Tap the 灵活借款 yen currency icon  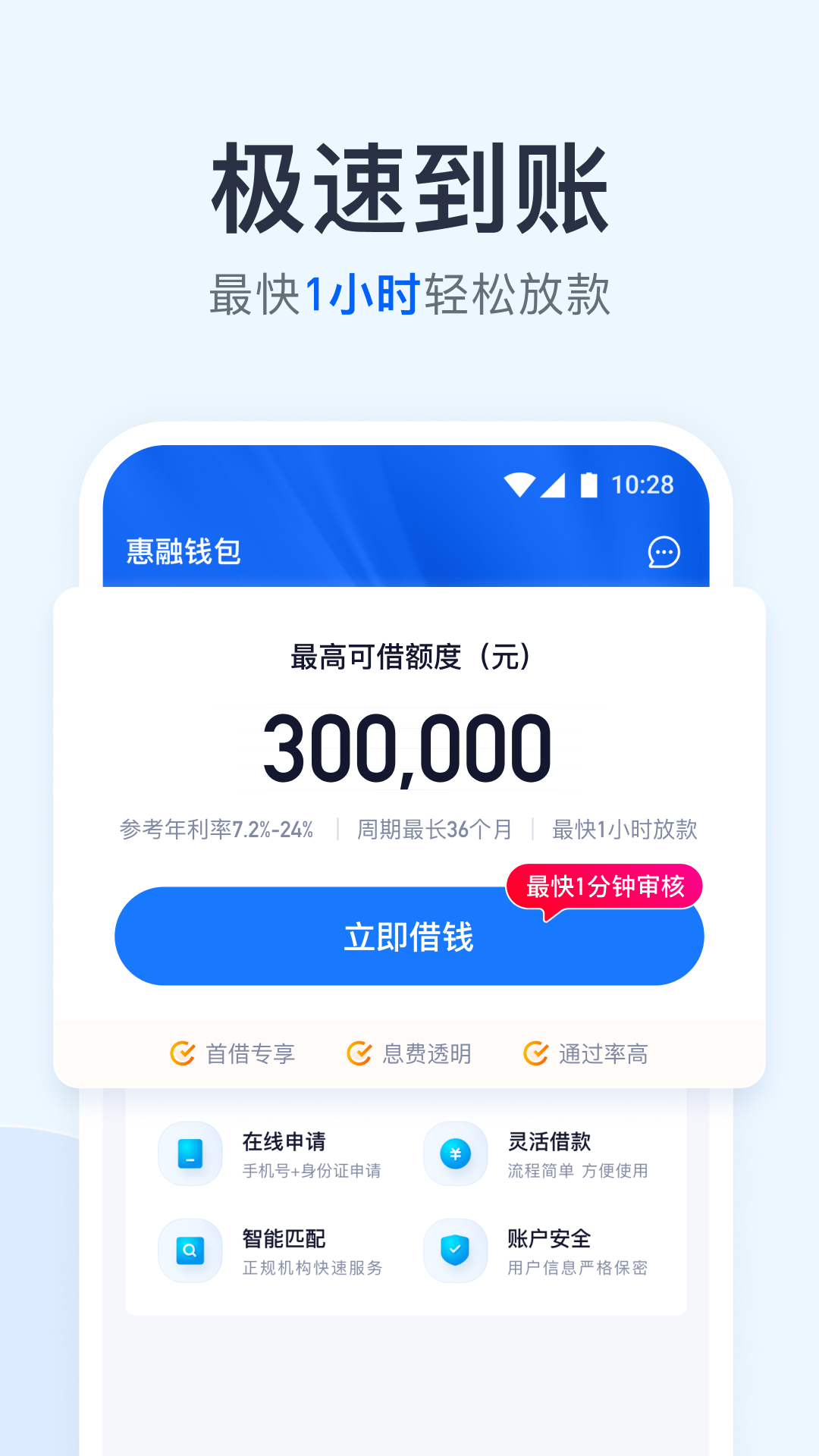(454, 1153)
